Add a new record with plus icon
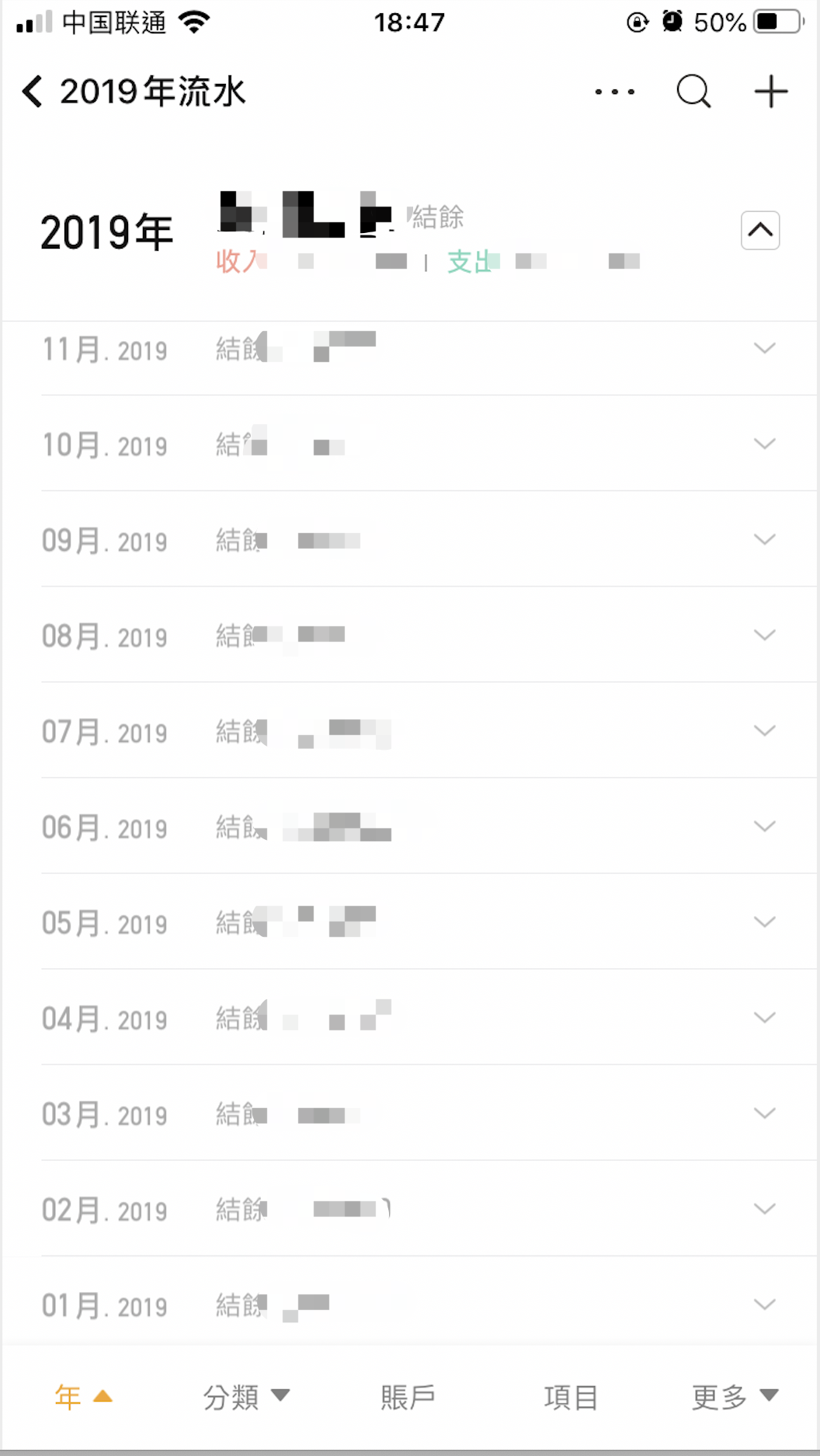The height and width of the screenshot is (1456, 820). tap(771, 92)
